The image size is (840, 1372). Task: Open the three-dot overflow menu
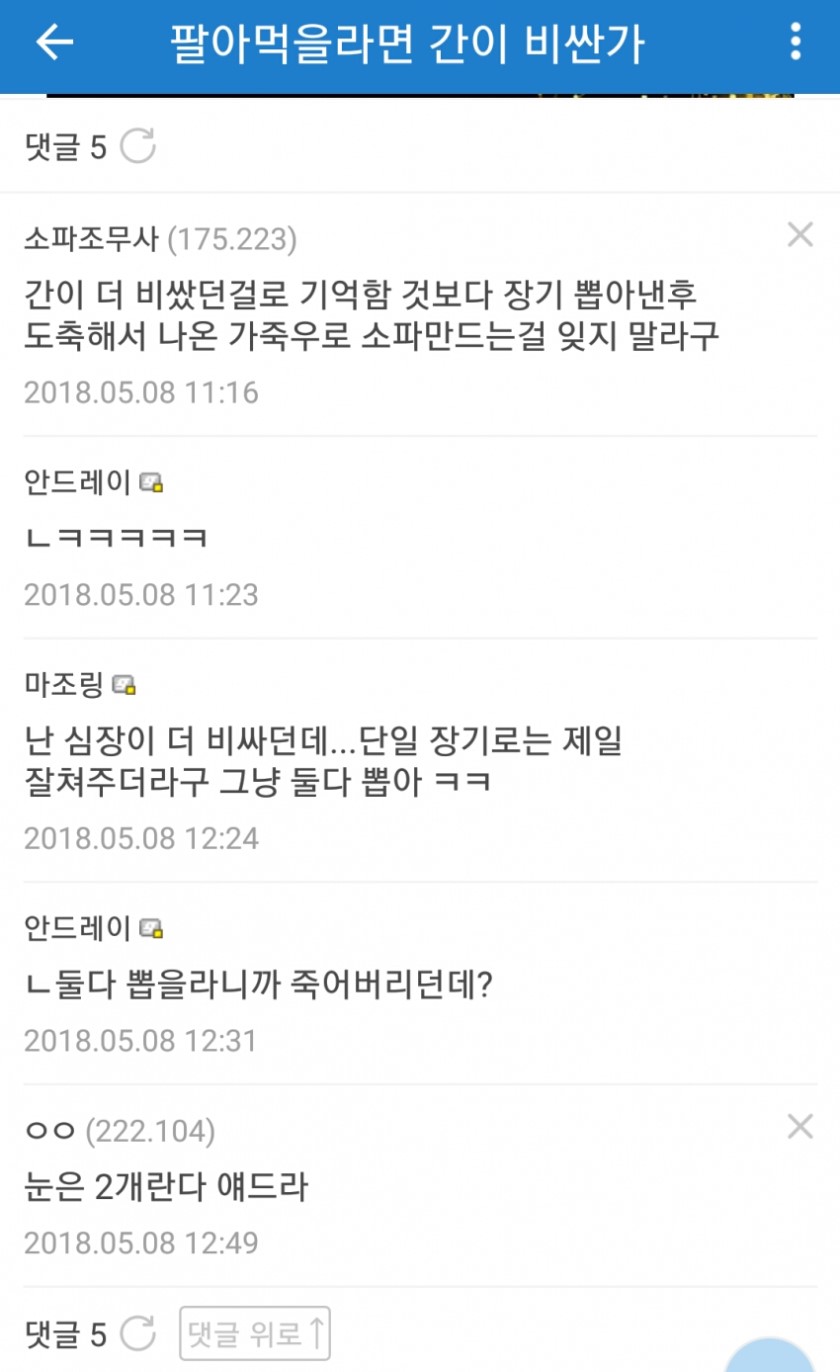coord(796,43)
